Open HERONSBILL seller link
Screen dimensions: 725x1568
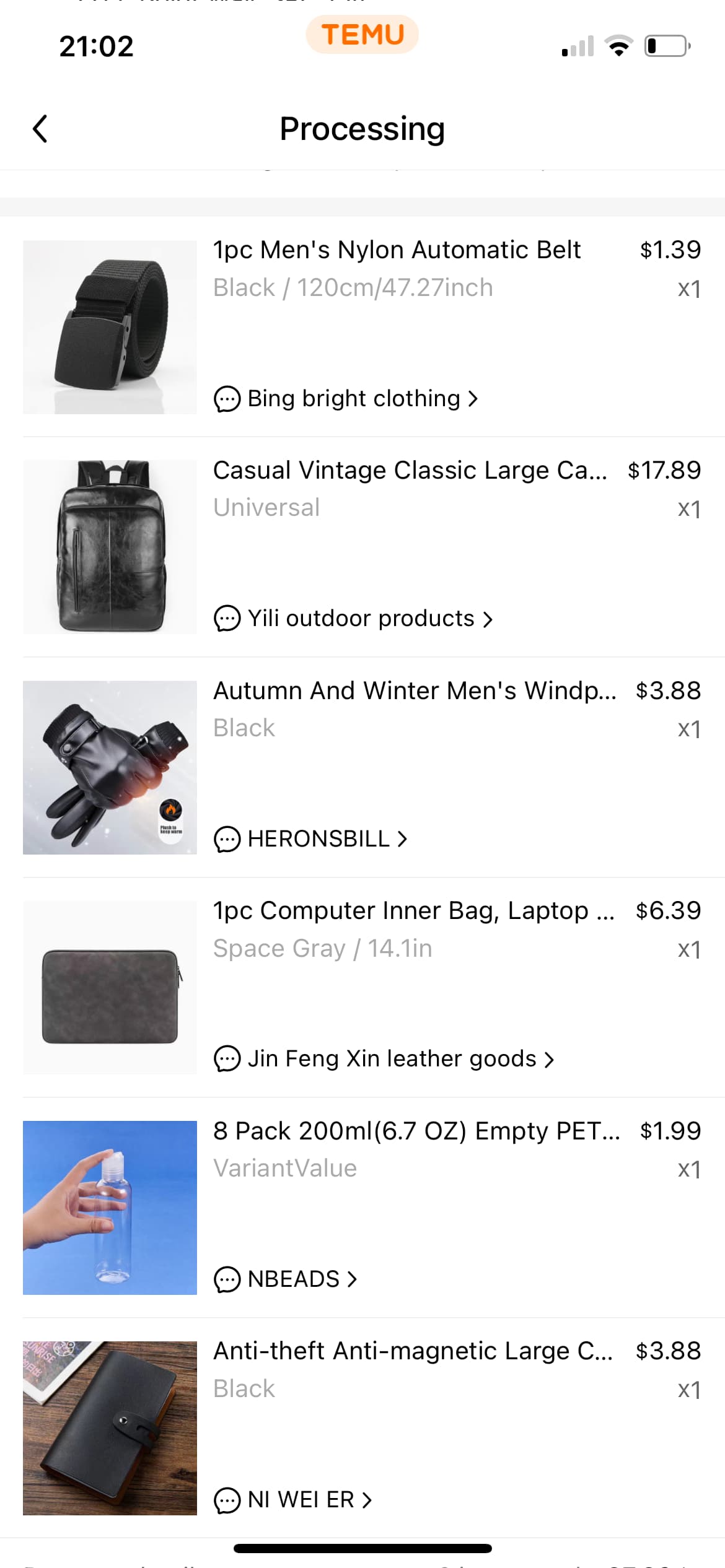pyautogui.click(x=311, y=839)
